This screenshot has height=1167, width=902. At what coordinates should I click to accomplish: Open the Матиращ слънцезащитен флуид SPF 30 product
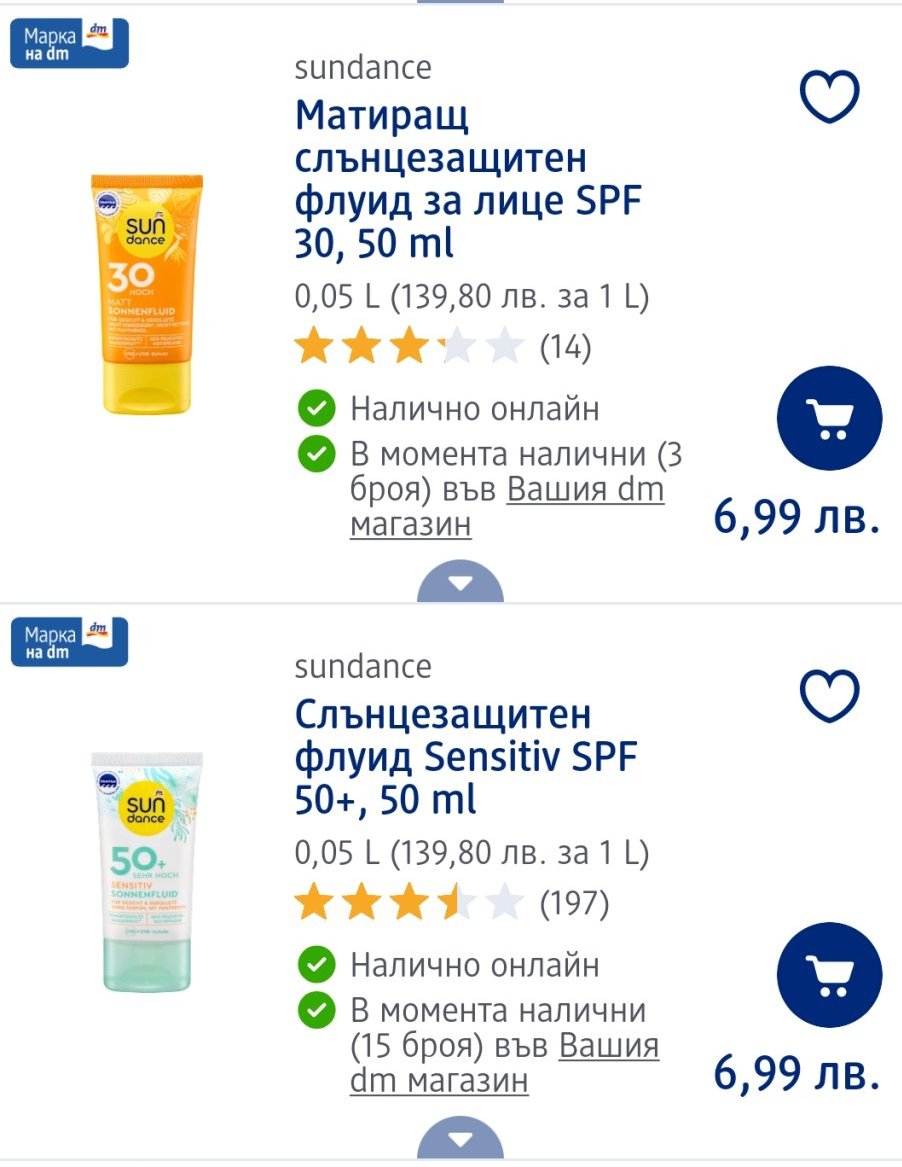pos(467,179)
